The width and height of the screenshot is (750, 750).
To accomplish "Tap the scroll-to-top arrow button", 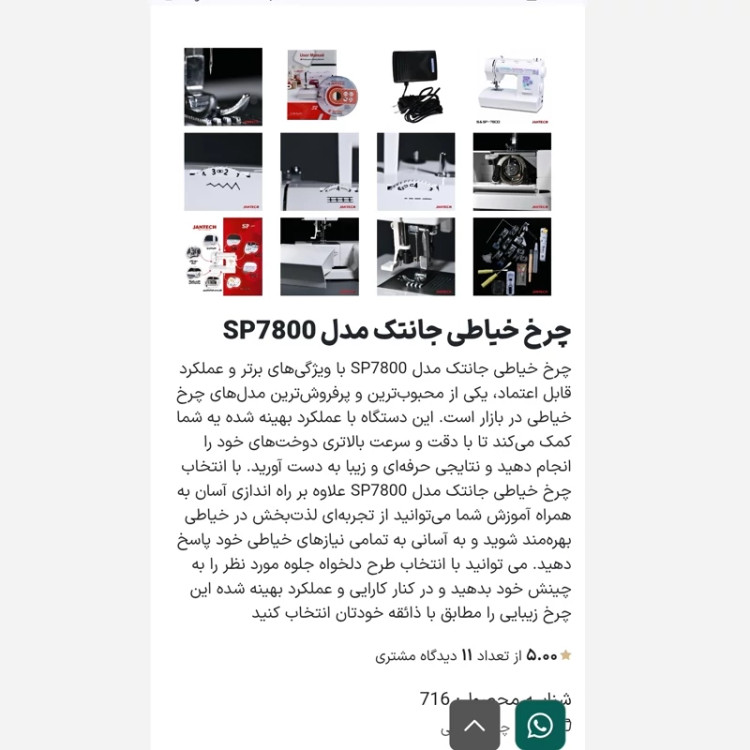I will click(474, 726).
